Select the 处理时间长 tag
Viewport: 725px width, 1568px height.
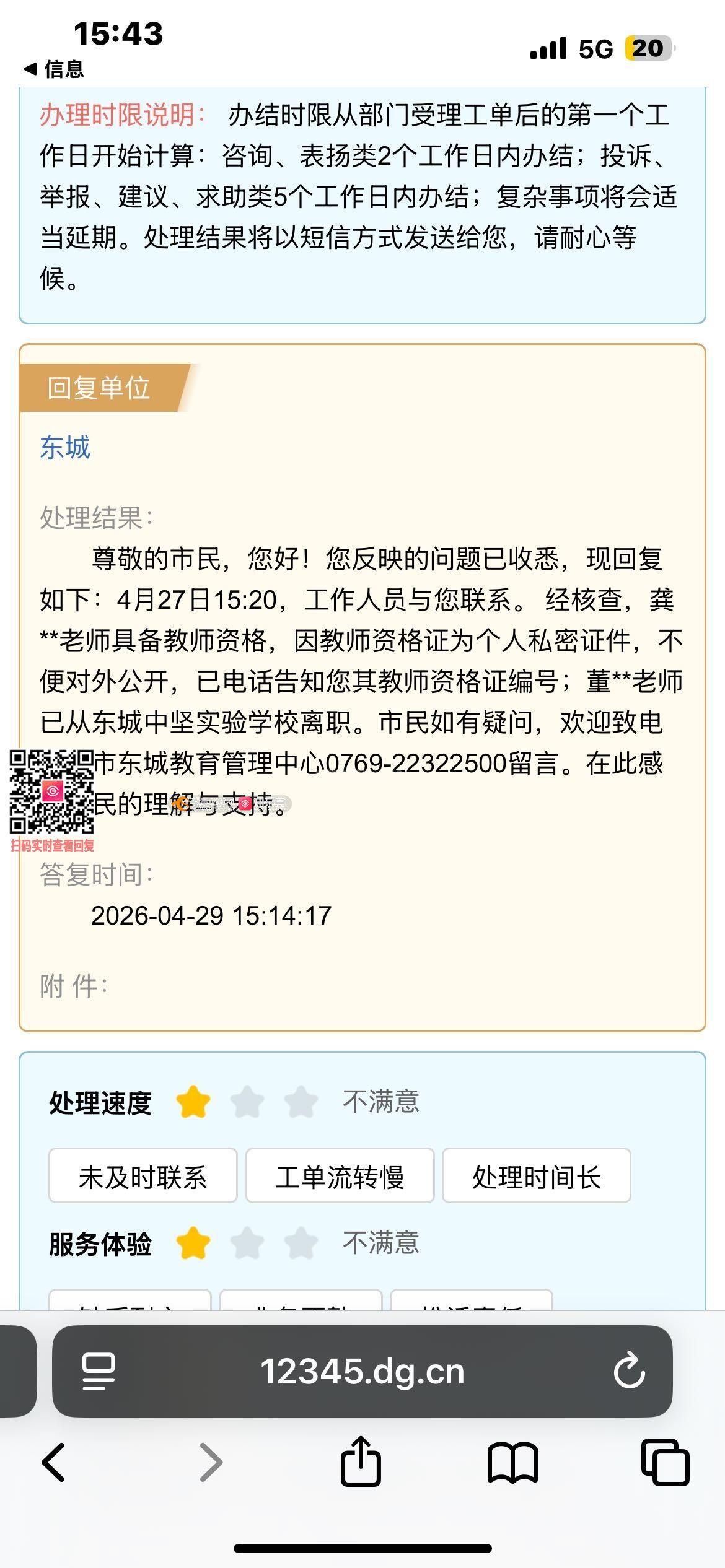(536, 1177)
